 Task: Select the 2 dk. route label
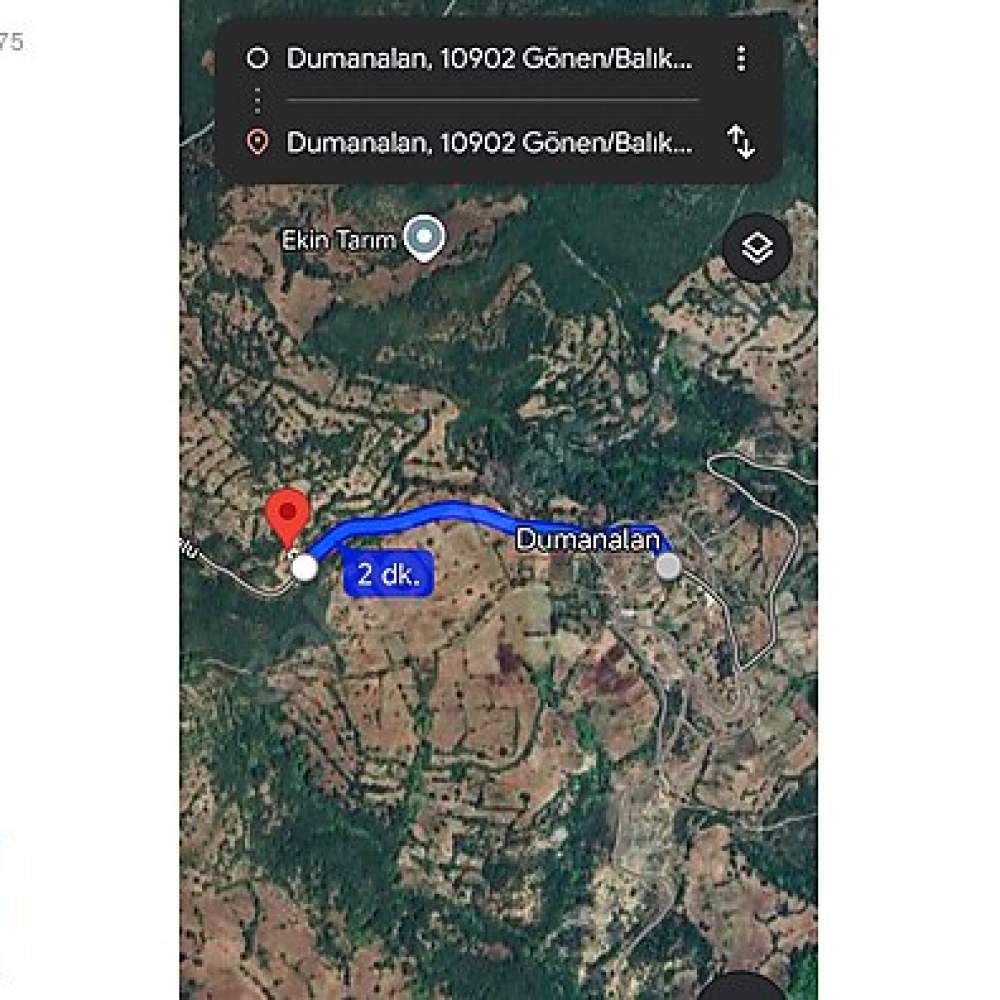[x=388, y=574]
